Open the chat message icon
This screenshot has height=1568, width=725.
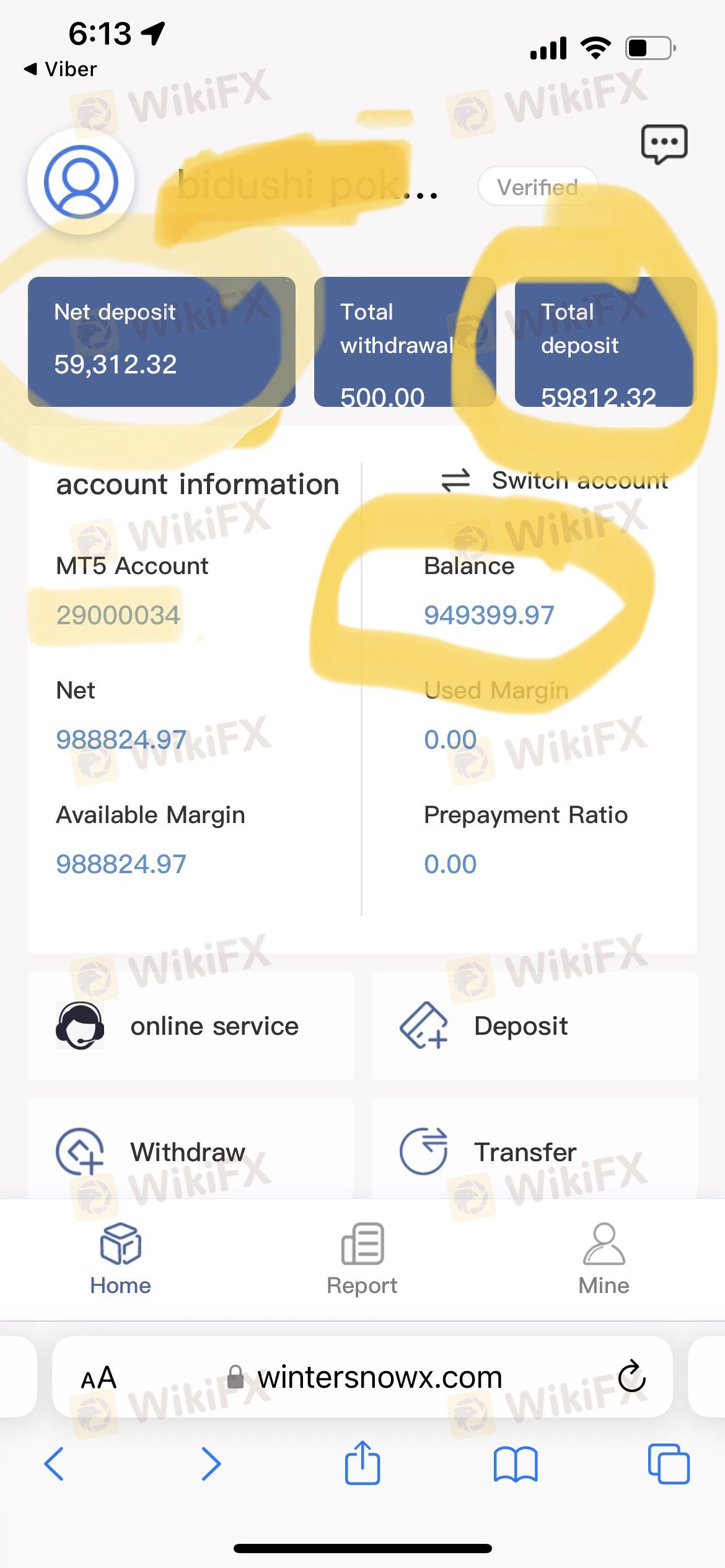pos(664,144)
